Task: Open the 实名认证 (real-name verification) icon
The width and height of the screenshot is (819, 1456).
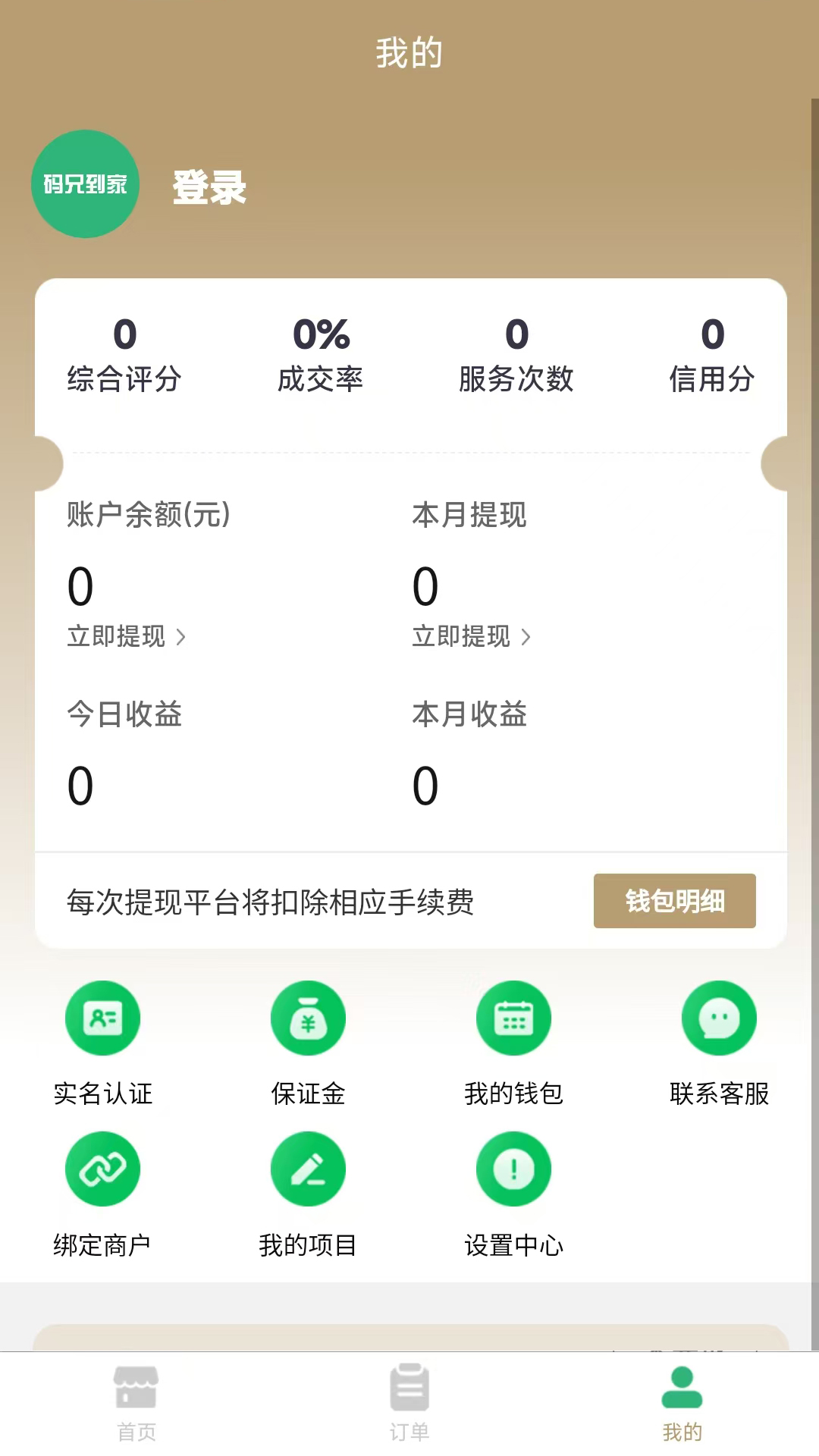Action: coord(102,1018)
